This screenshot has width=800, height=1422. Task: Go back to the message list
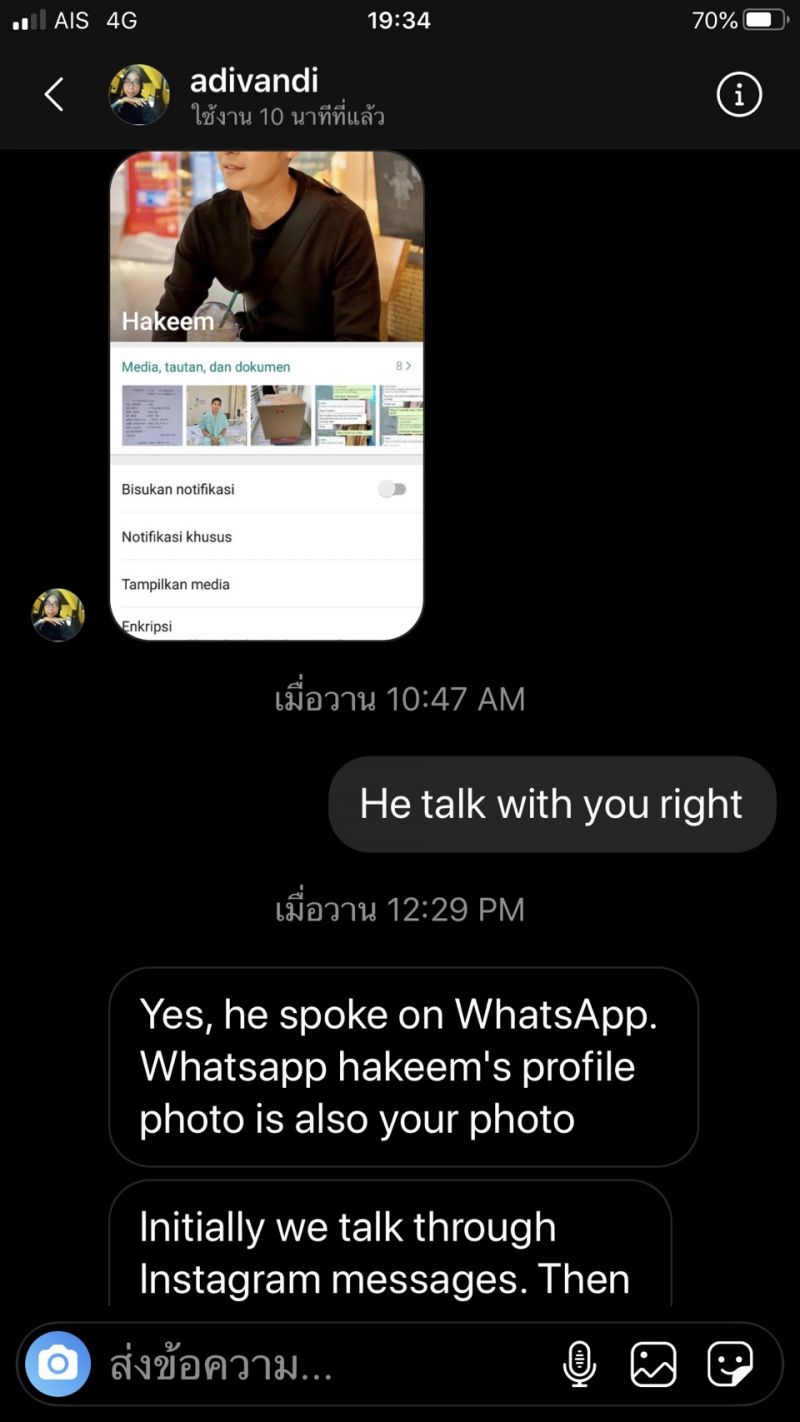click(54, 95)
